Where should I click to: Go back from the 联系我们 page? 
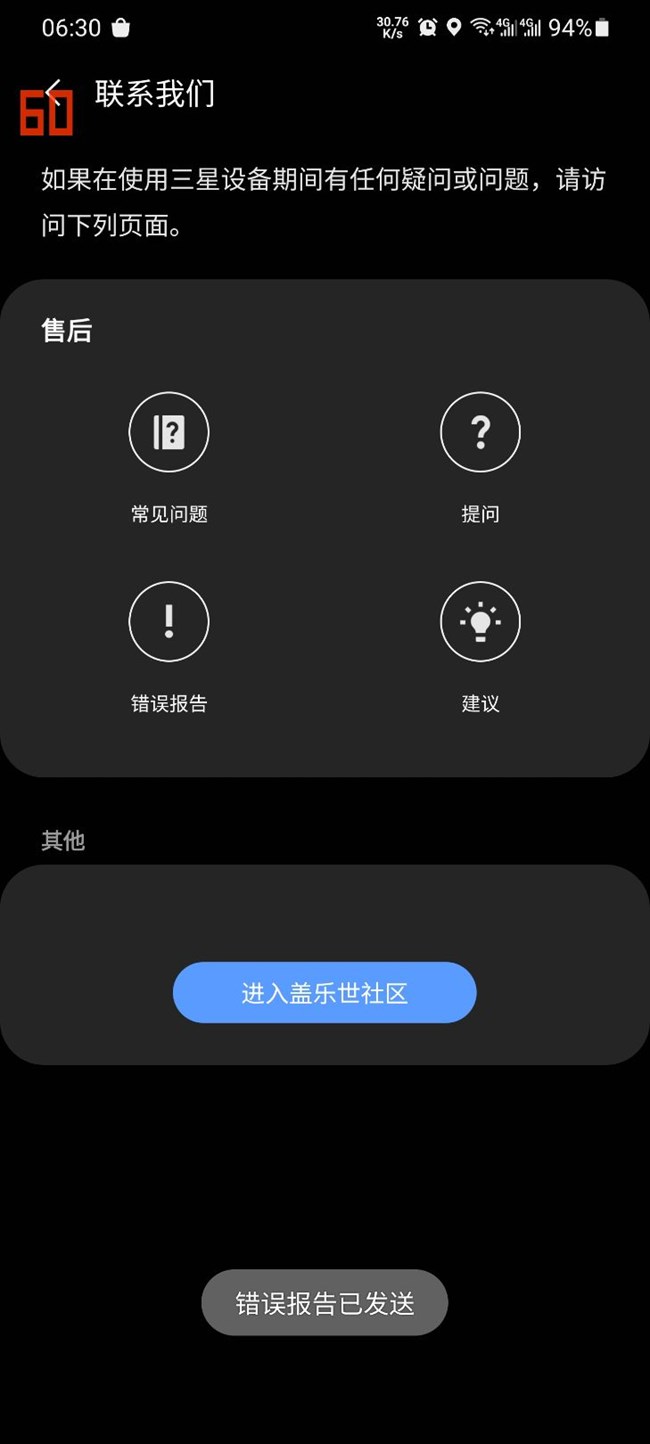pos(54,94)
